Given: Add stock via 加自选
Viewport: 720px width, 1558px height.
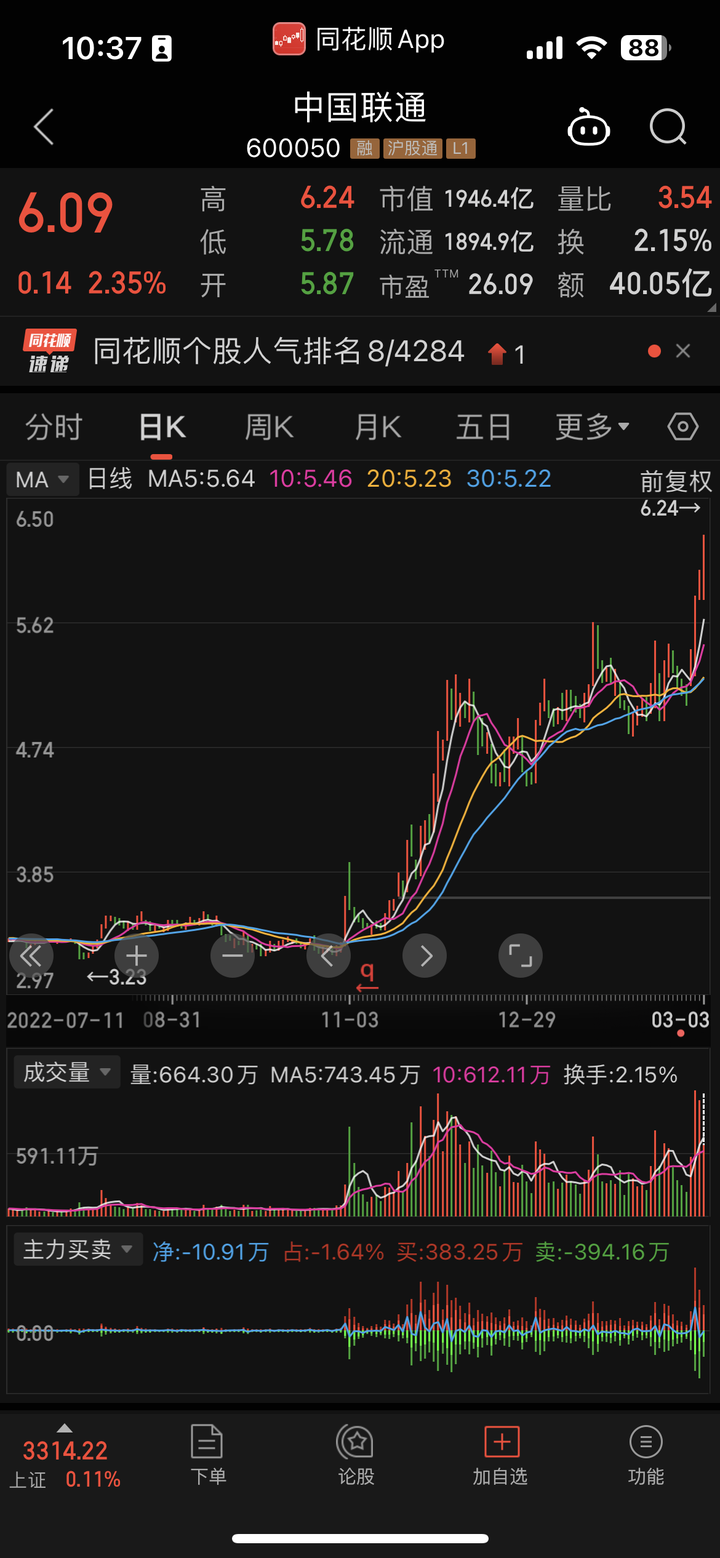Looking at the screenshot, I should (x=500, y=1455).
